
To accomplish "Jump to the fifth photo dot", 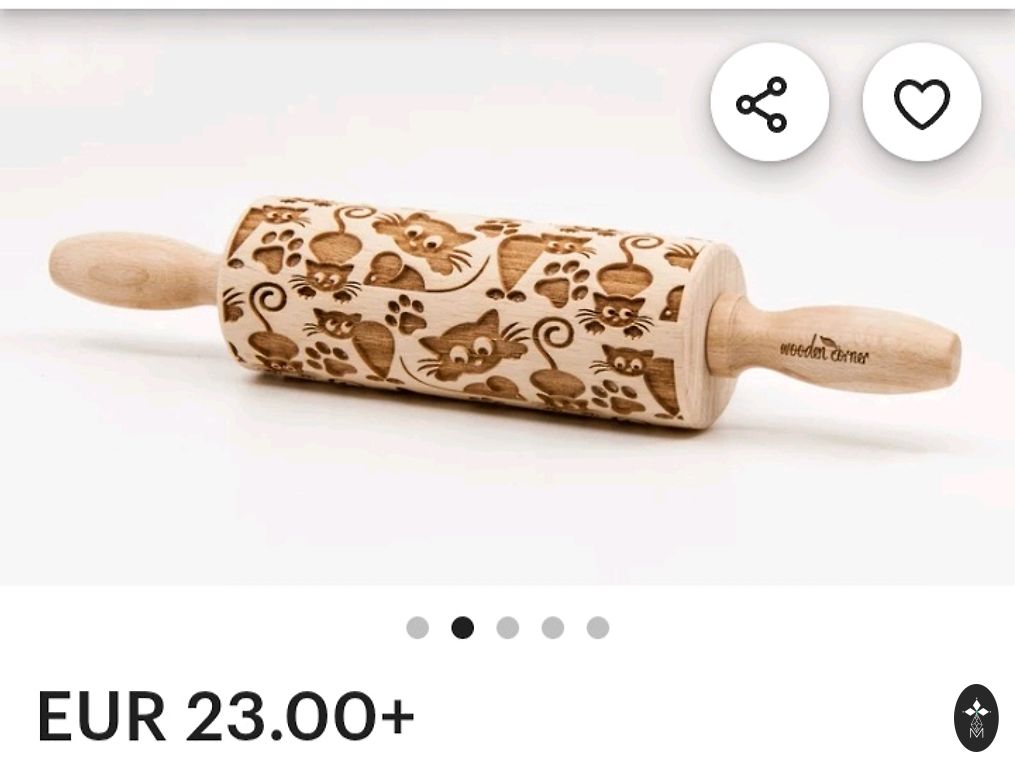I will [x=598, y=628].
